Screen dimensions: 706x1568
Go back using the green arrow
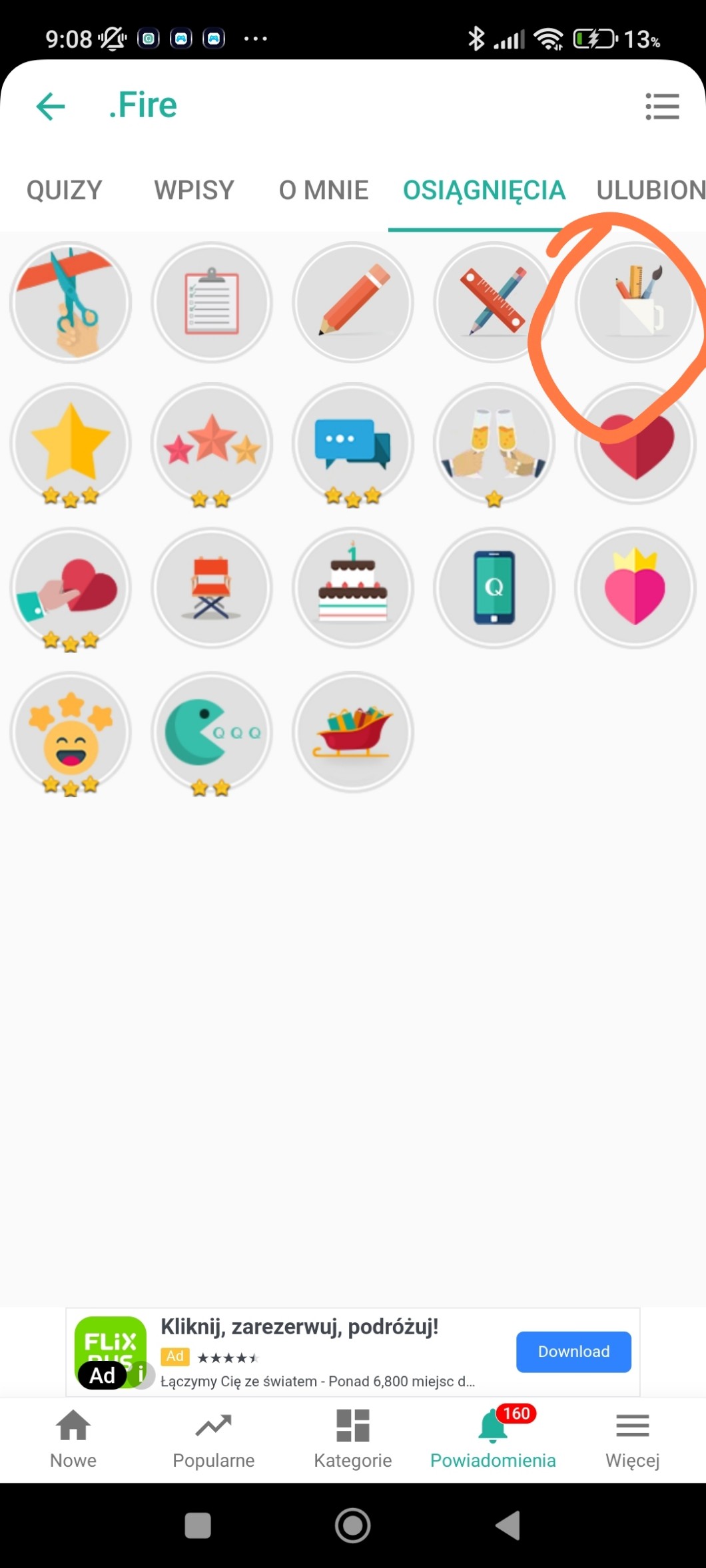point(51,107)
